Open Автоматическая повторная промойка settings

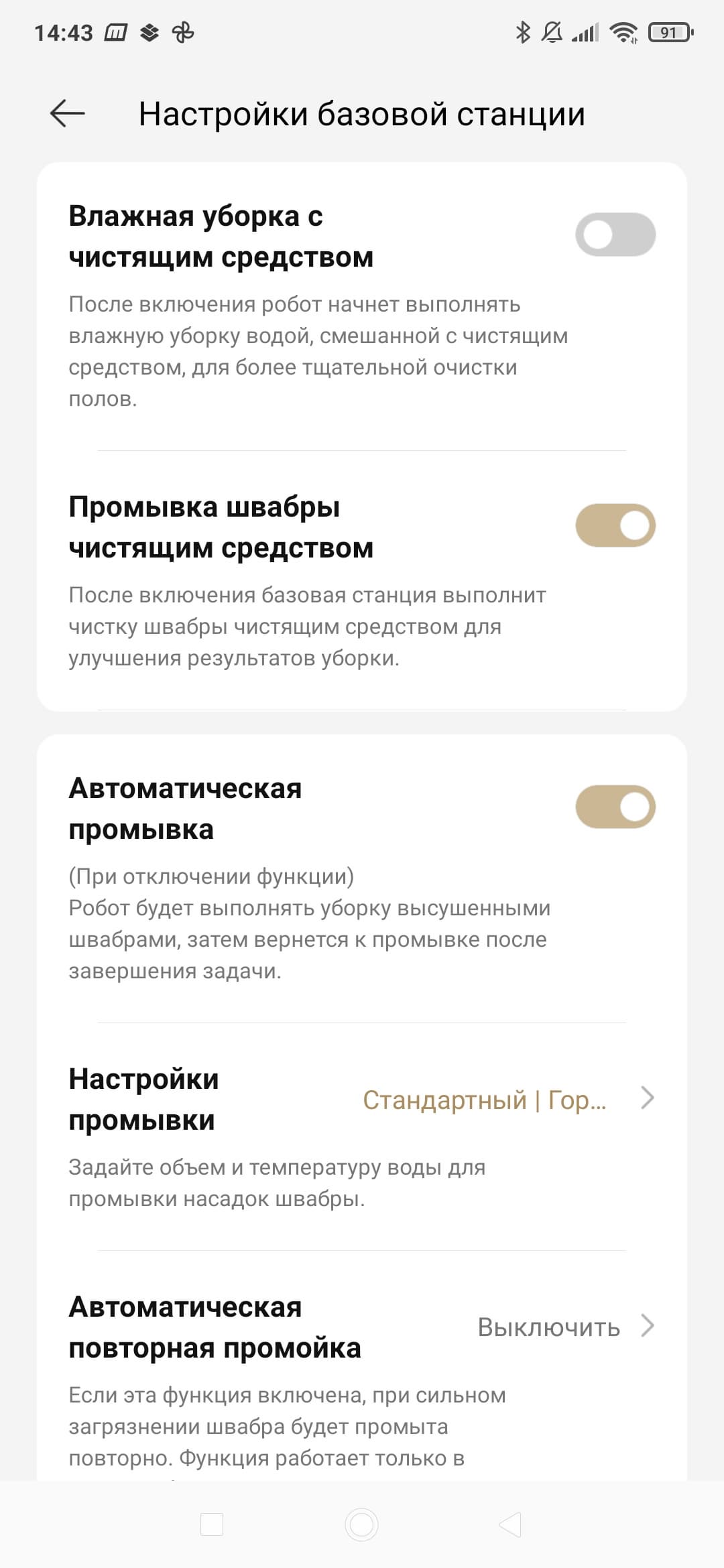click(x=362, y=1367)
